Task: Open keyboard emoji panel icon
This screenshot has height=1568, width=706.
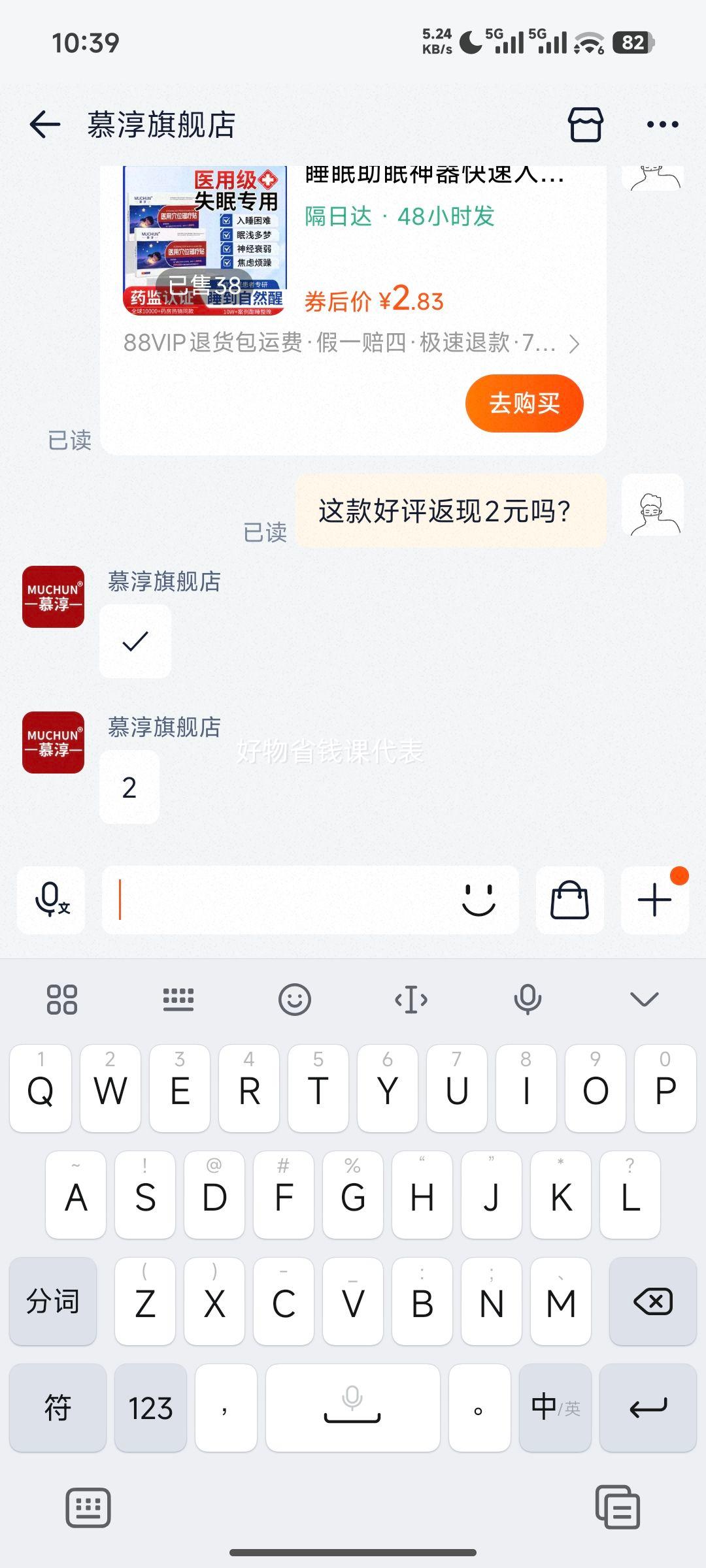Action: click(x=295, y=998)
